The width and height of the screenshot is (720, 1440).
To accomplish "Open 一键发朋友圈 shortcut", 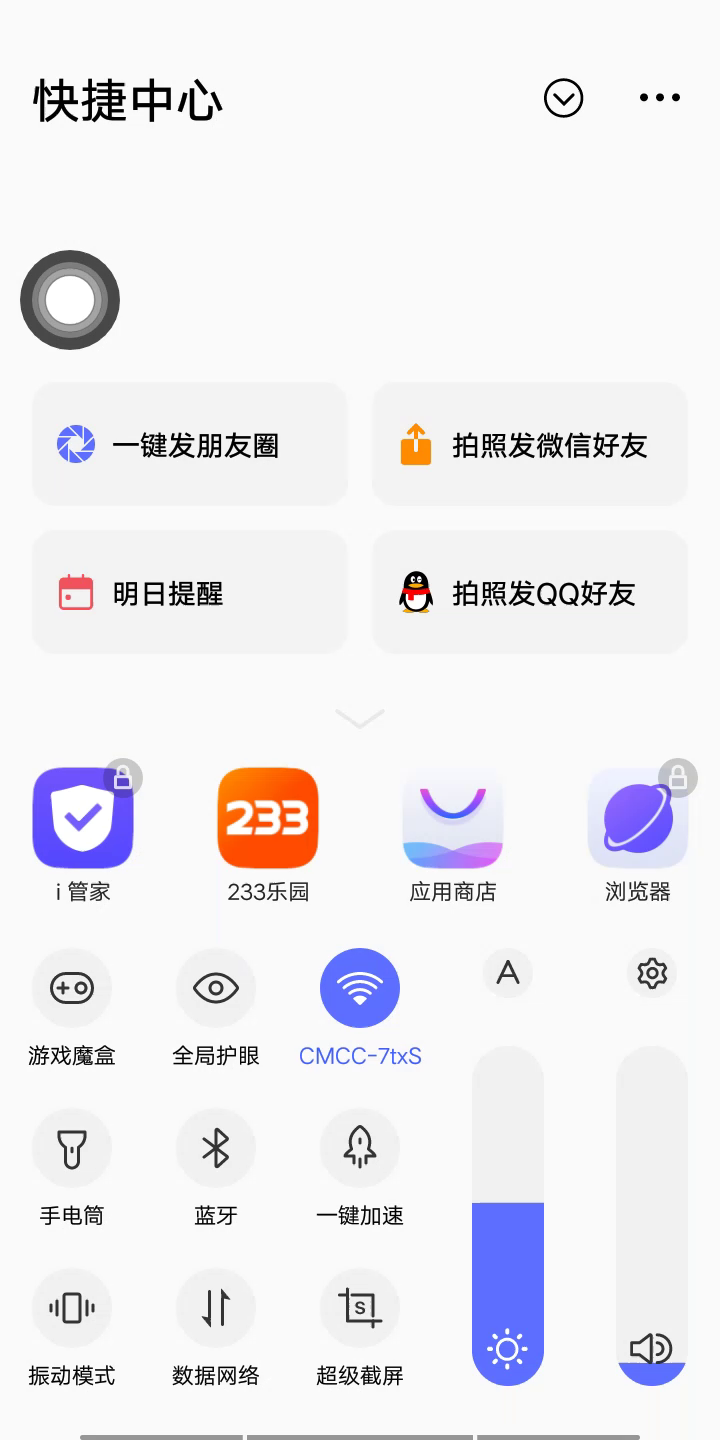I will (190, 445).
